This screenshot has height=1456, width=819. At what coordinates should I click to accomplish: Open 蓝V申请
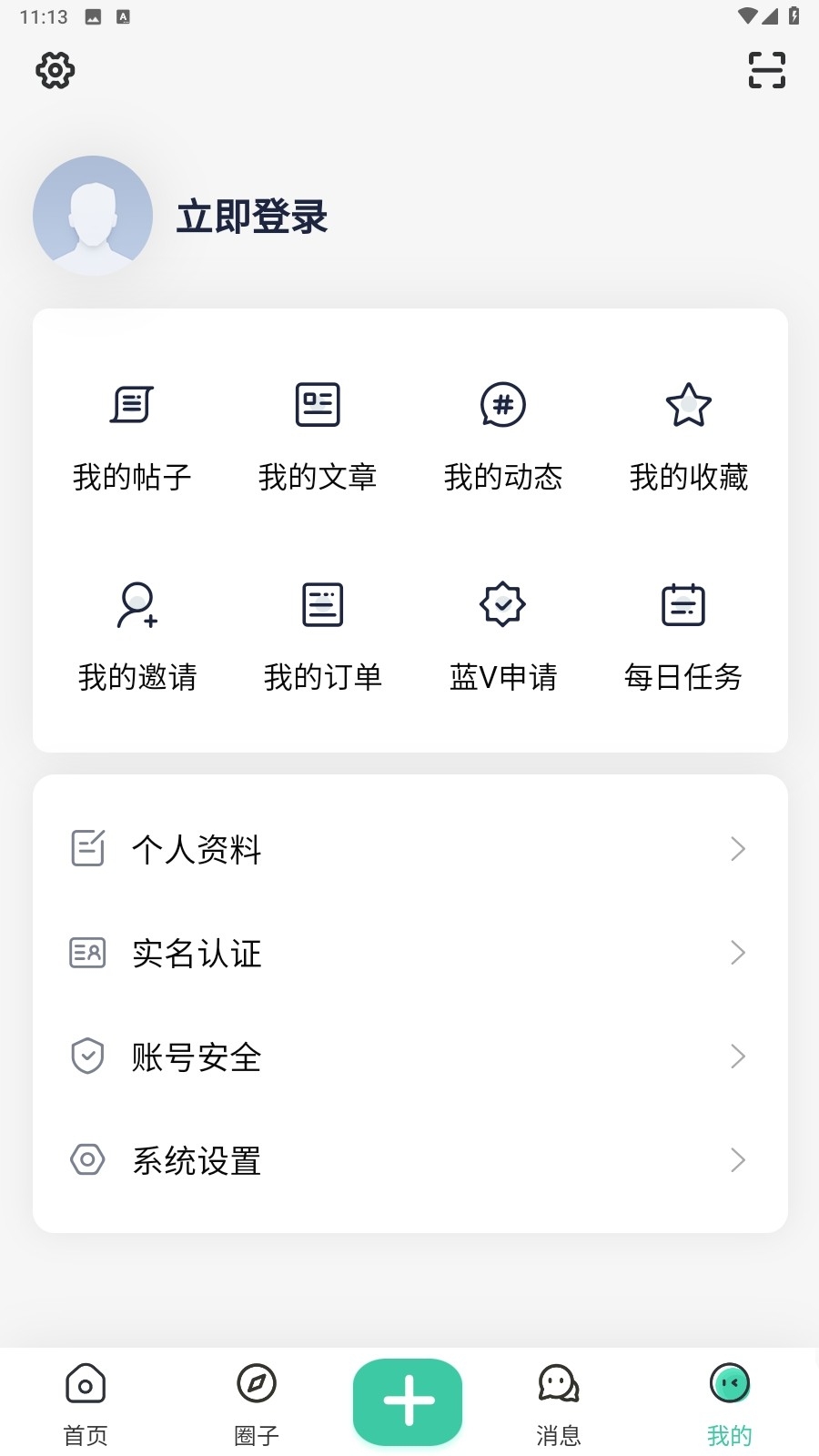point(503,637)
